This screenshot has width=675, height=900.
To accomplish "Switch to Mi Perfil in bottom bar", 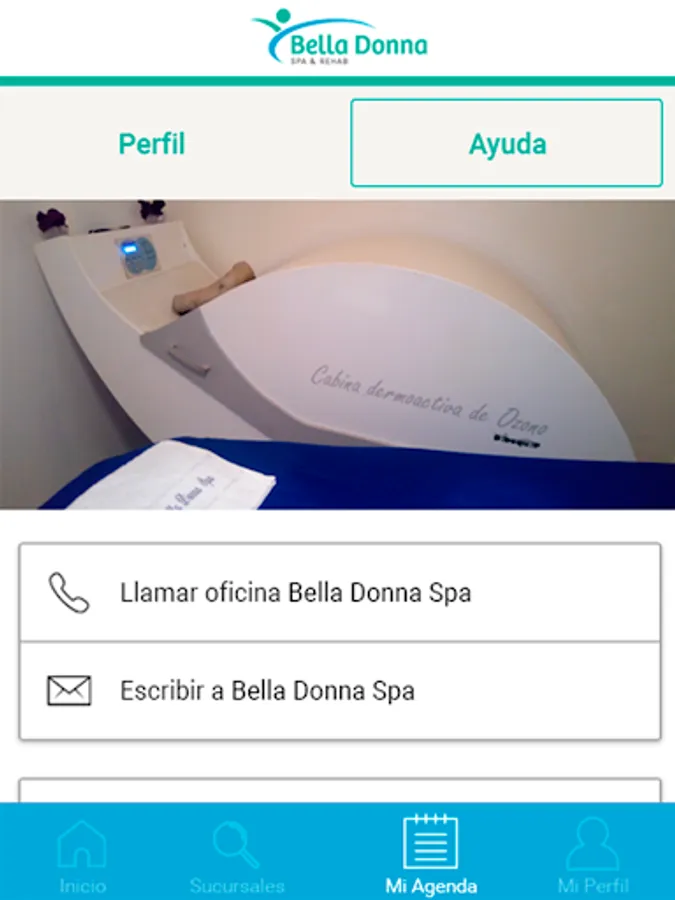I will (593, 856).
